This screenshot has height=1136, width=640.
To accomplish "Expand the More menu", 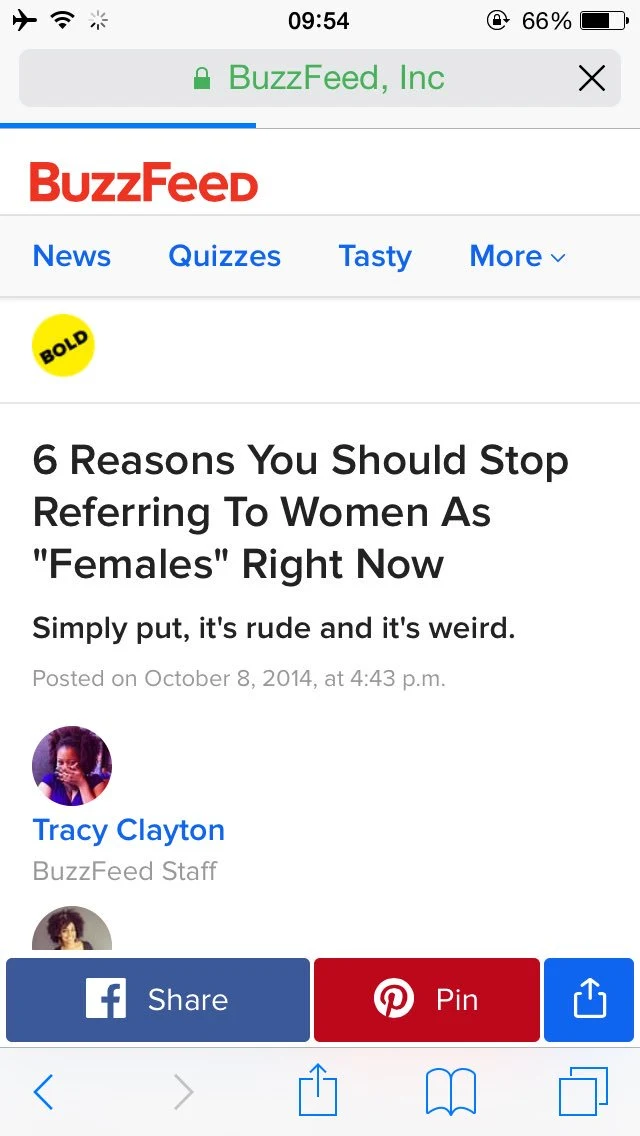I will [517, 256].
